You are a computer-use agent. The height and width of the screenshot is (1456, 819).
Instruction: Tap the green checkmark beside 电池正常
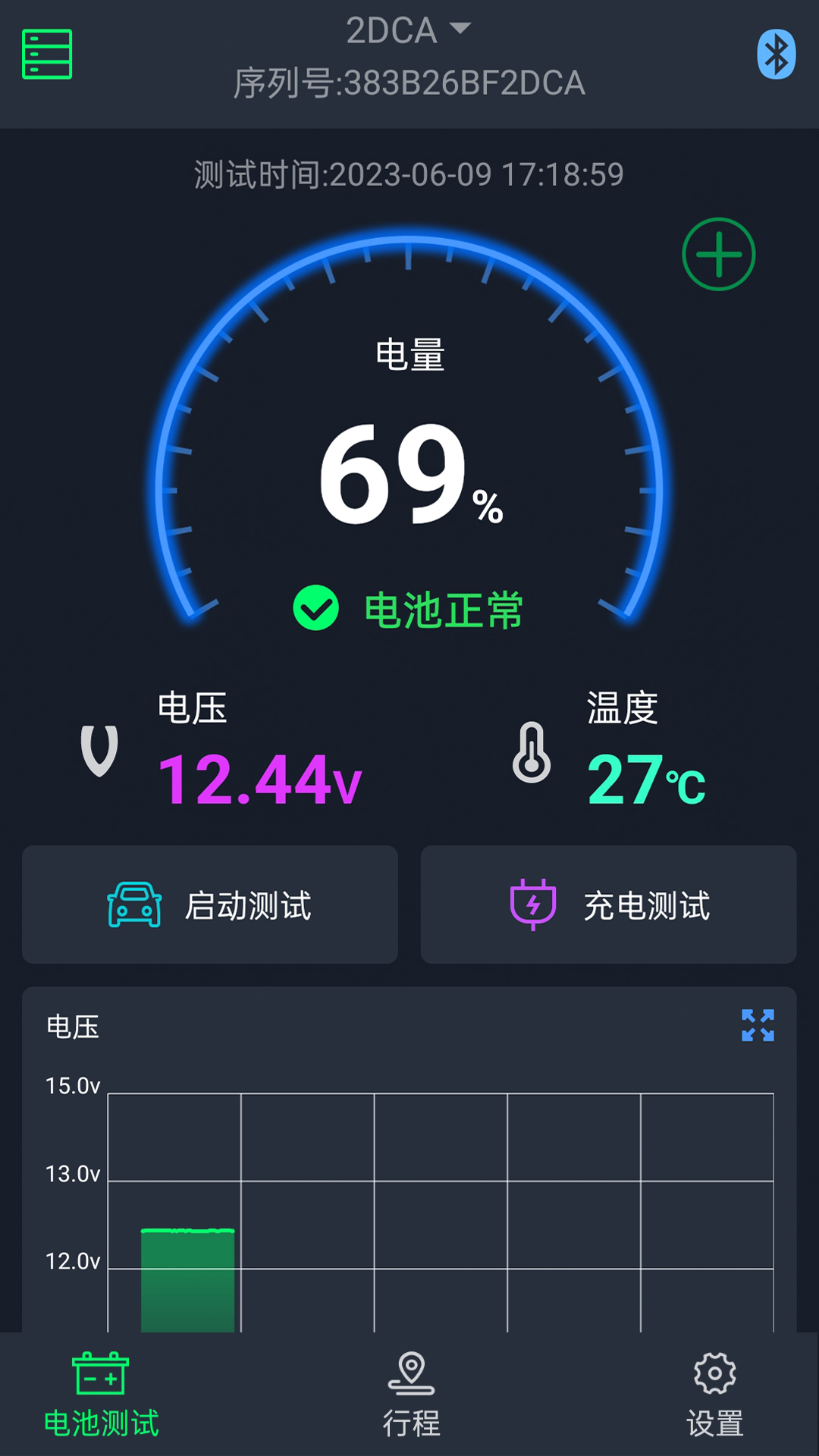coord(318,607)
